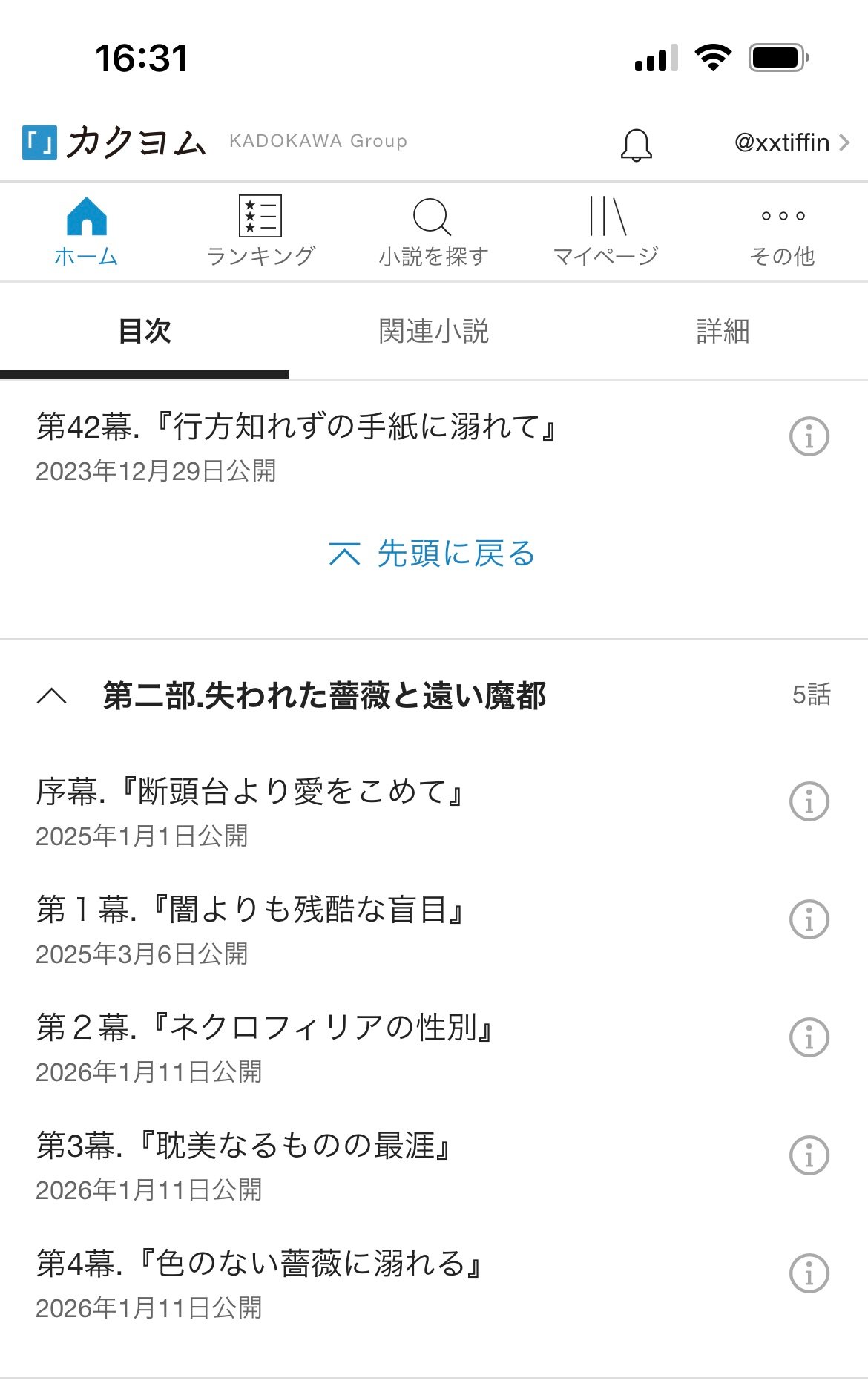Show info for 序幕 episode

[x=809, y=801]
